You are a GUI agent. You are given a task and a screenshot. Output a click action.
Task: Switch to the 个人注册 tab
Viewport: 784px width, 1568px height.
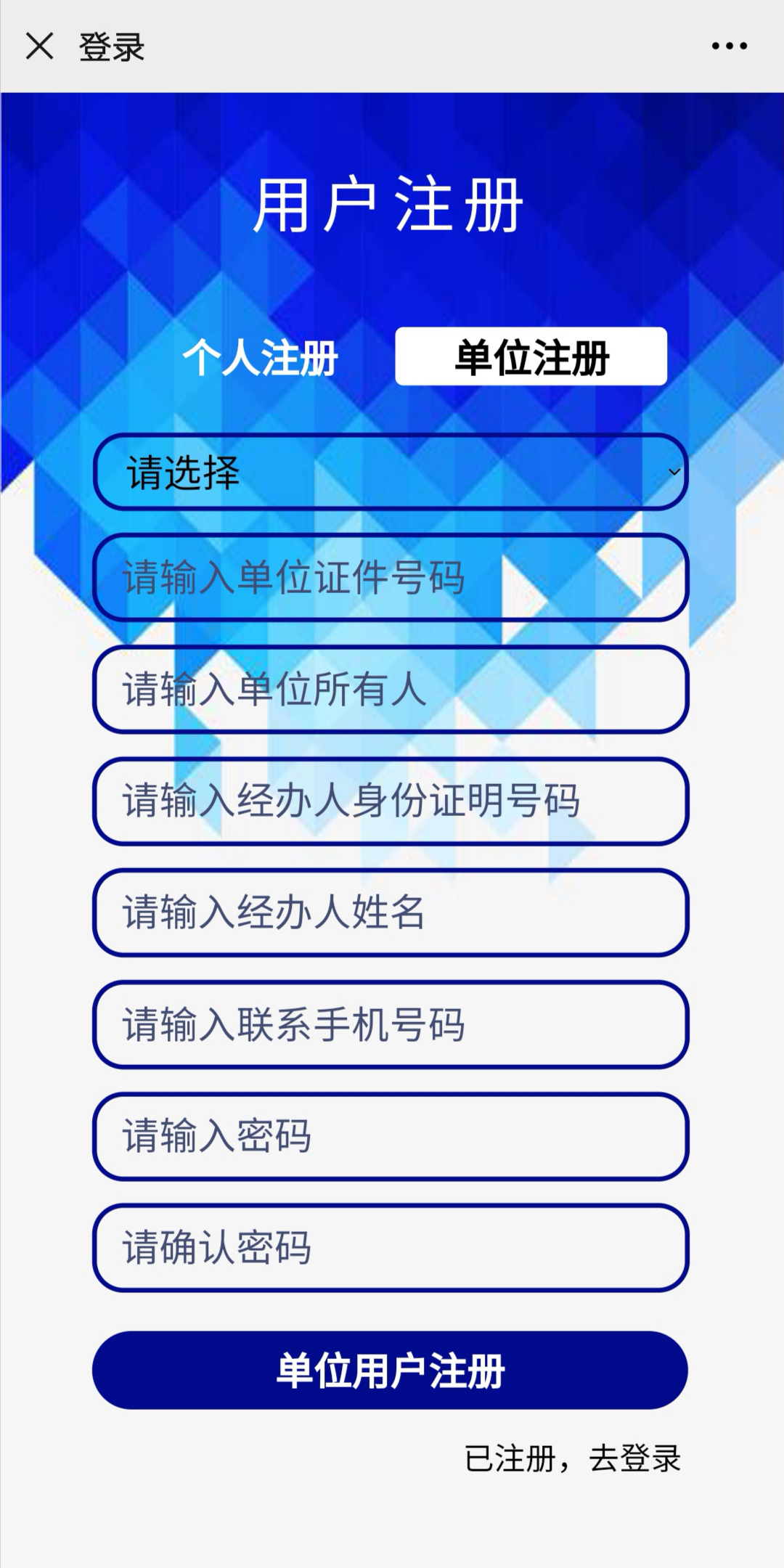tap(260, 357)
